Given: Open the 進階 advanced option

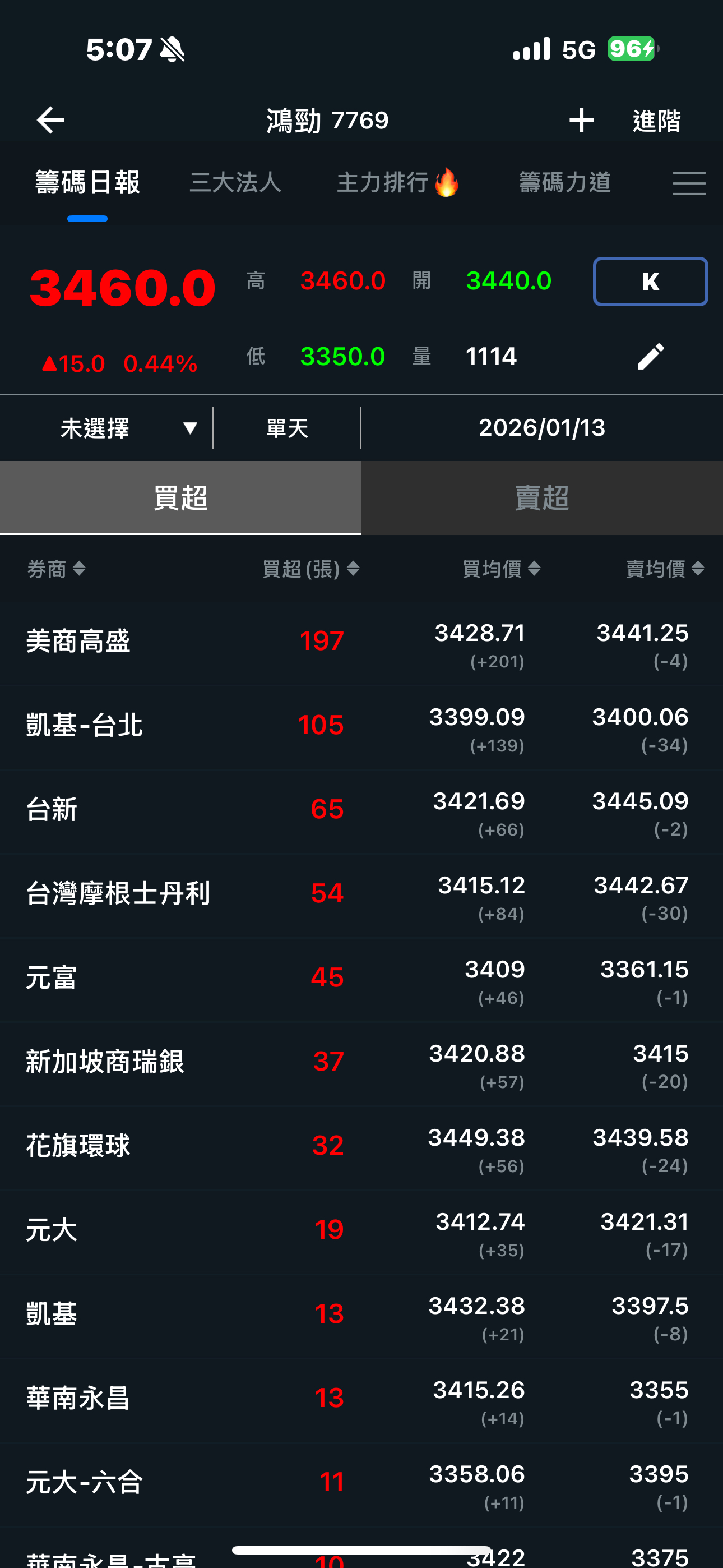Looking at the screenshot, I should [x=657, y=121].
